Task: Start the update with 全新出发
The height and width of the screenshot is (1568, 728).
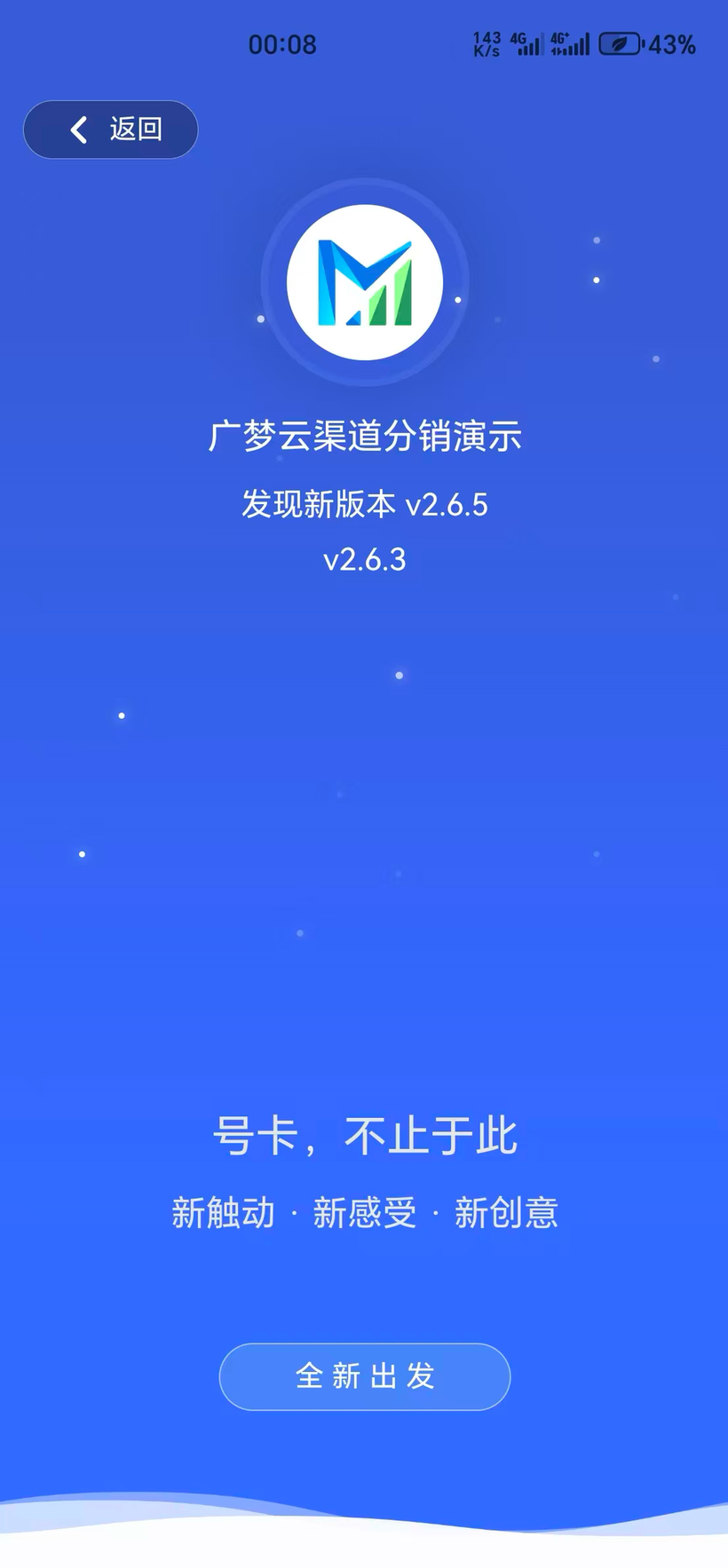Action: click(x=364, y=1375)
